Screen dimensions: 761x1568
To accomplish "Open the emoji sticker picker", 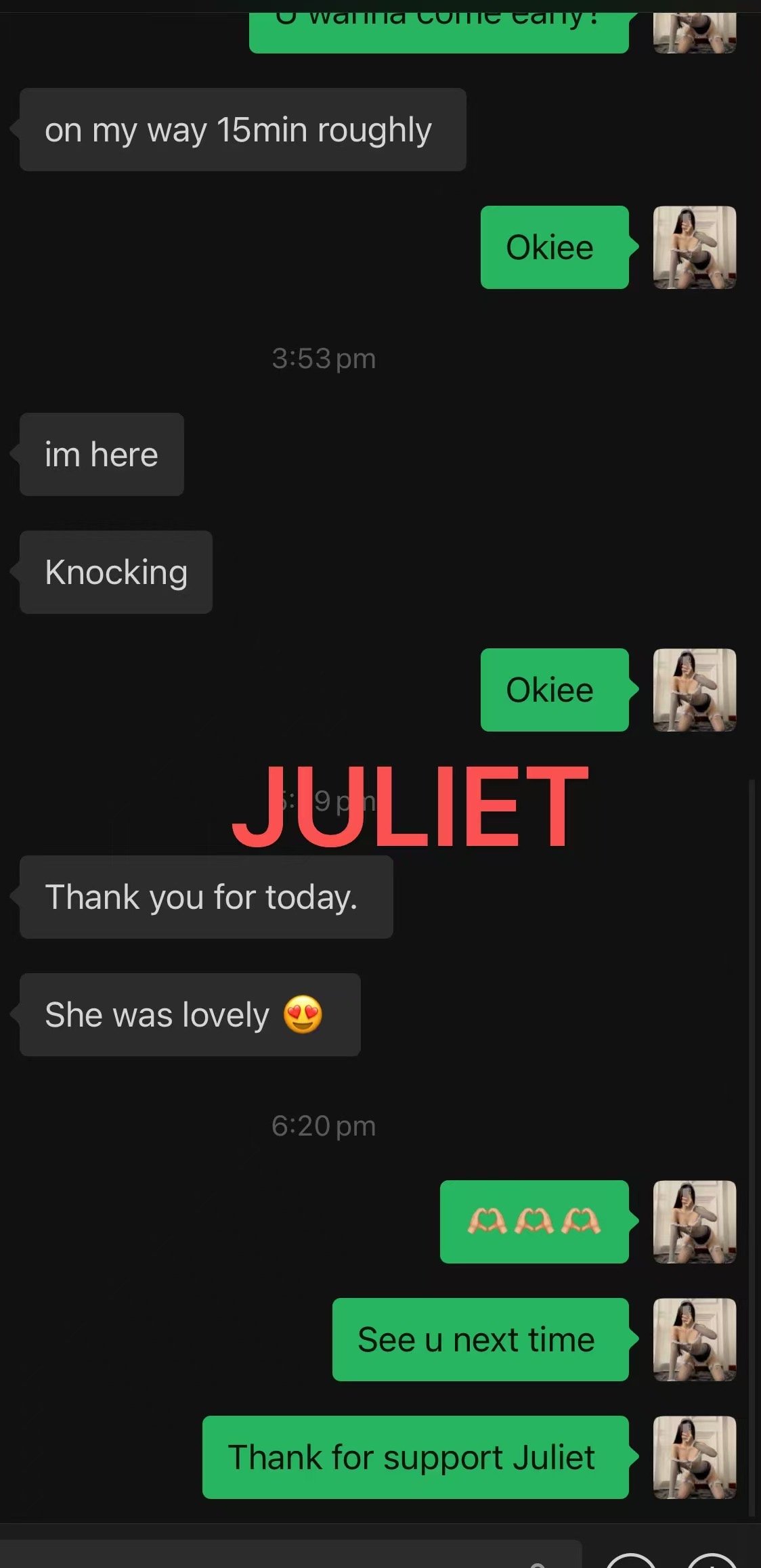I will [631, 1561].
